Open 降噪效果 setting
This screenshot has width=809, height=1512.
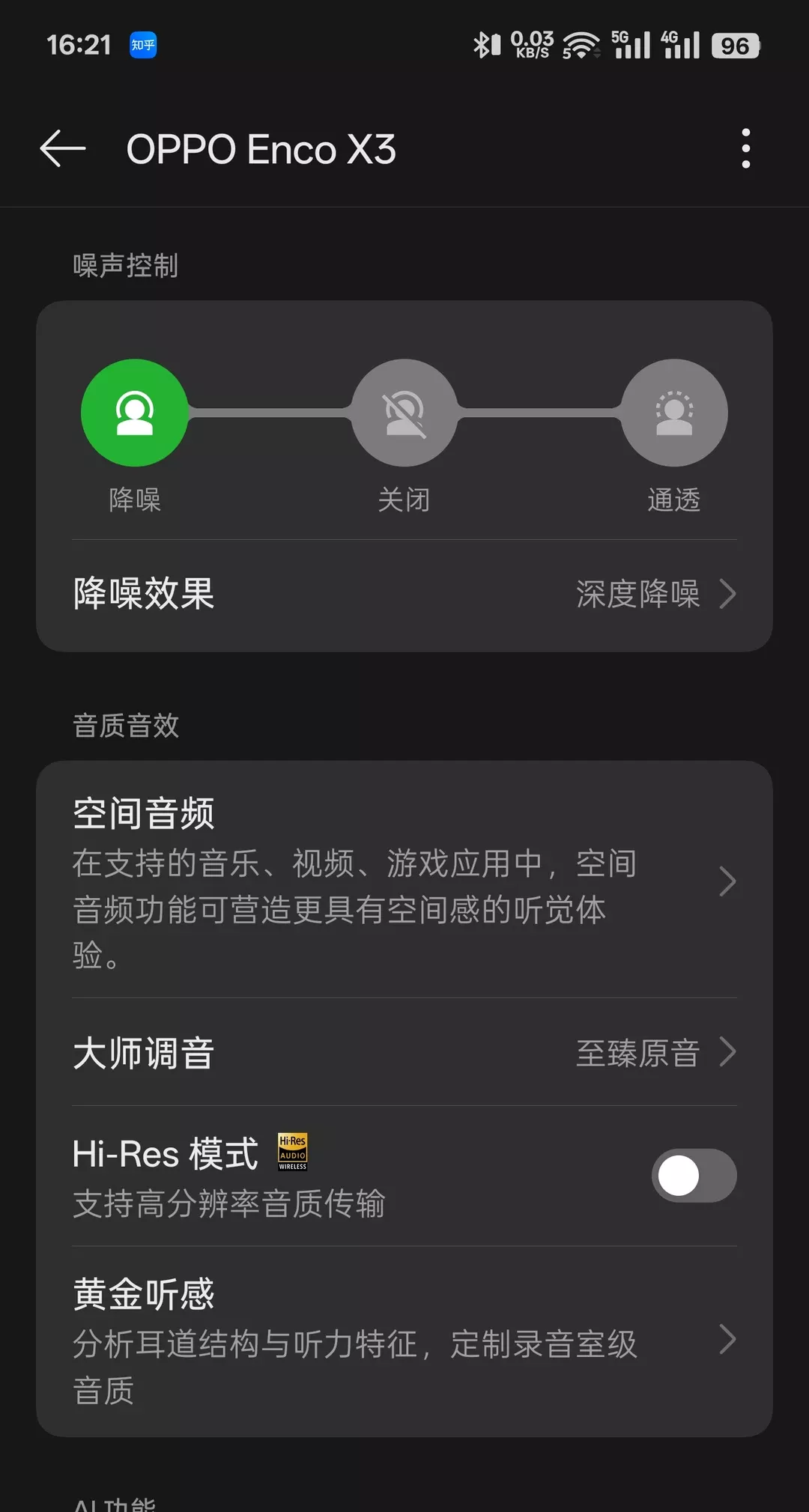(x=404, y=594)
